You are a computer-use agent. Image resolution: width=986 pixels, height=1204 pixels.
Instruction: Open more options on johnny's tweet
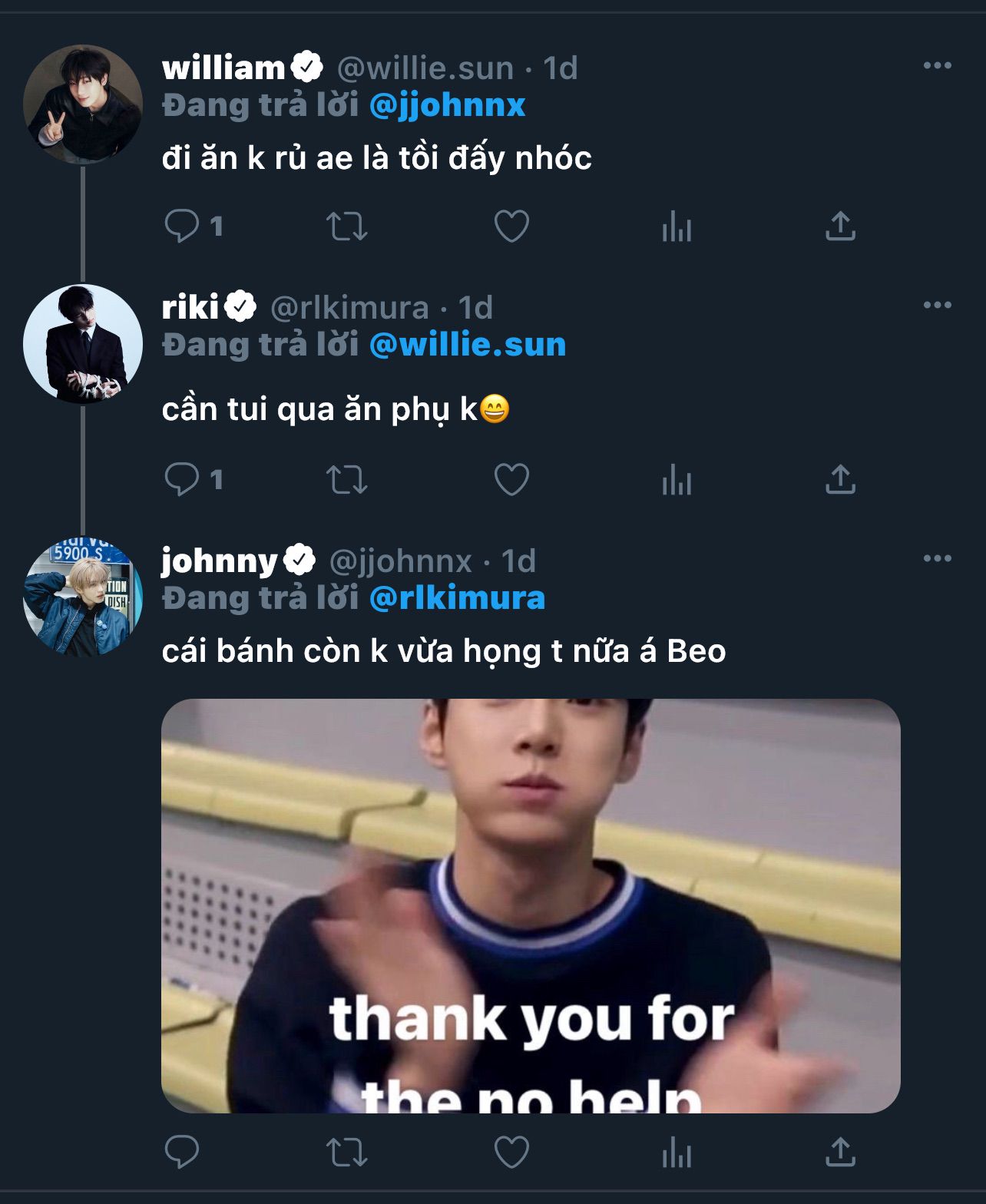pyautogui.click(x=937, y=558)
